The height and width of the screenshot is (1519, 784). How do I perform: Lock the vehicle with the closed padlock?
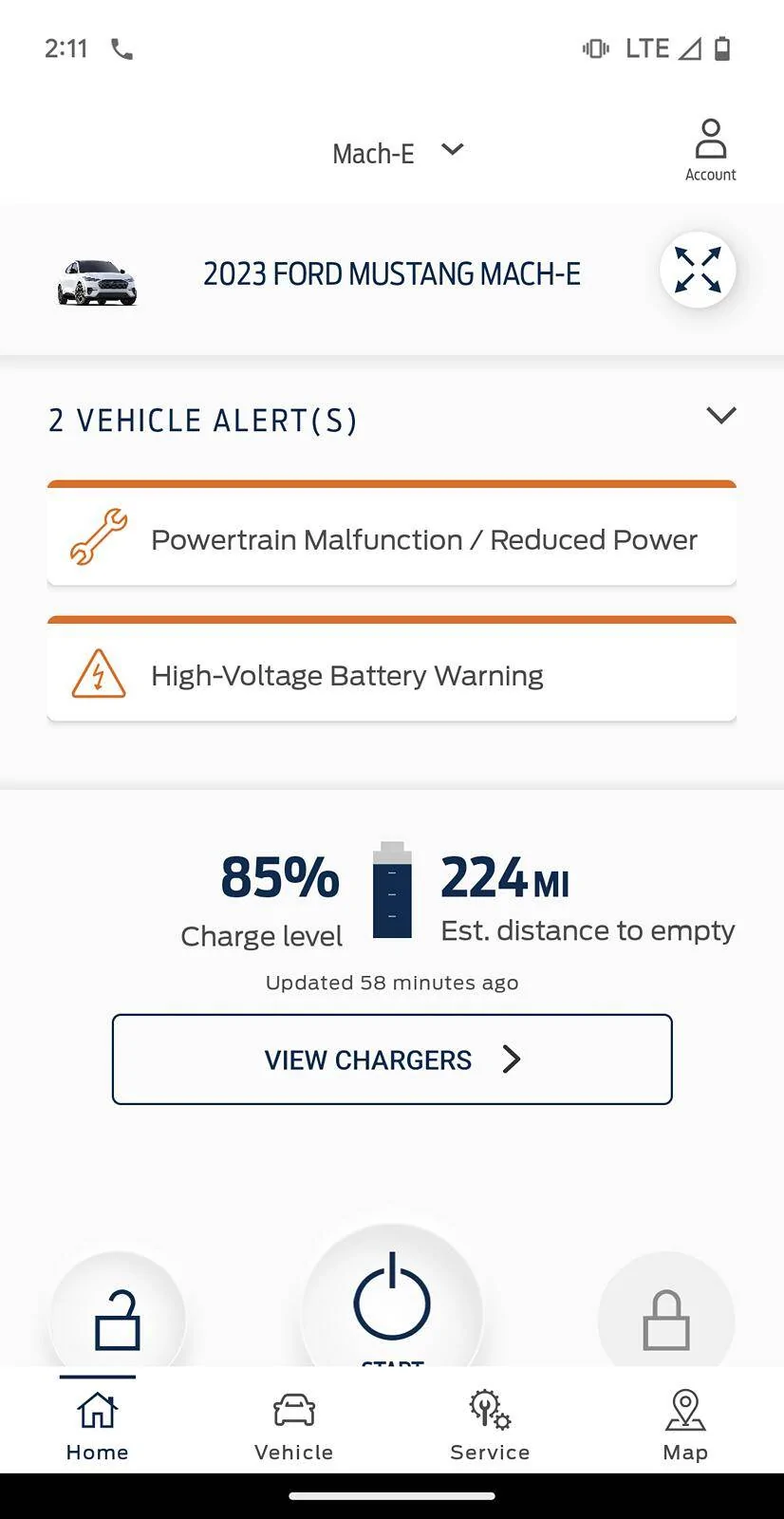pos(665,1318)
